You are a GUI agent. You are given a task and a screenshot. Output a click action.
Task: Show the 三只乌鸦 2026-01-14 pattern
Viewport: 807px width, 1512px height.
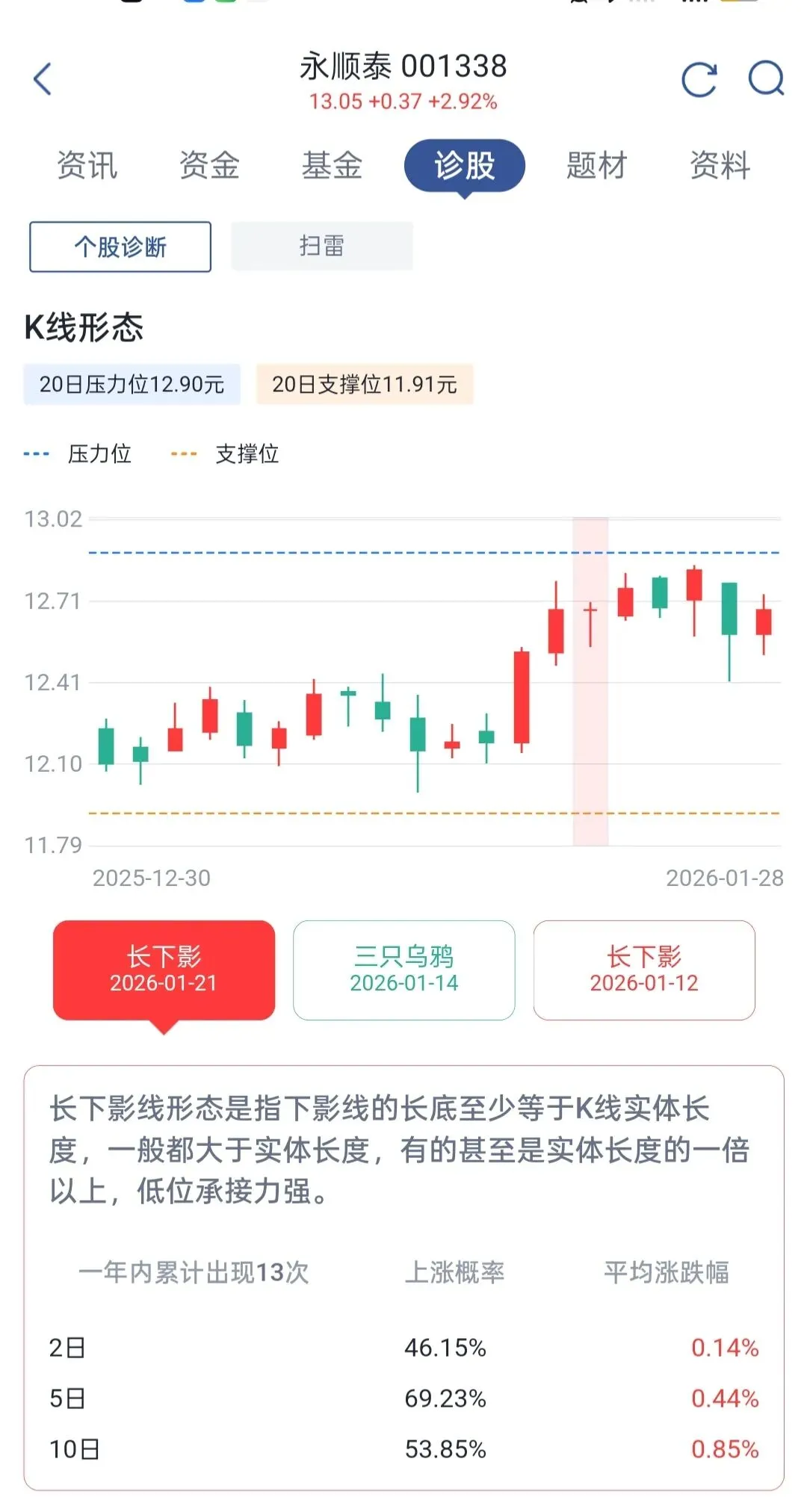403,970
